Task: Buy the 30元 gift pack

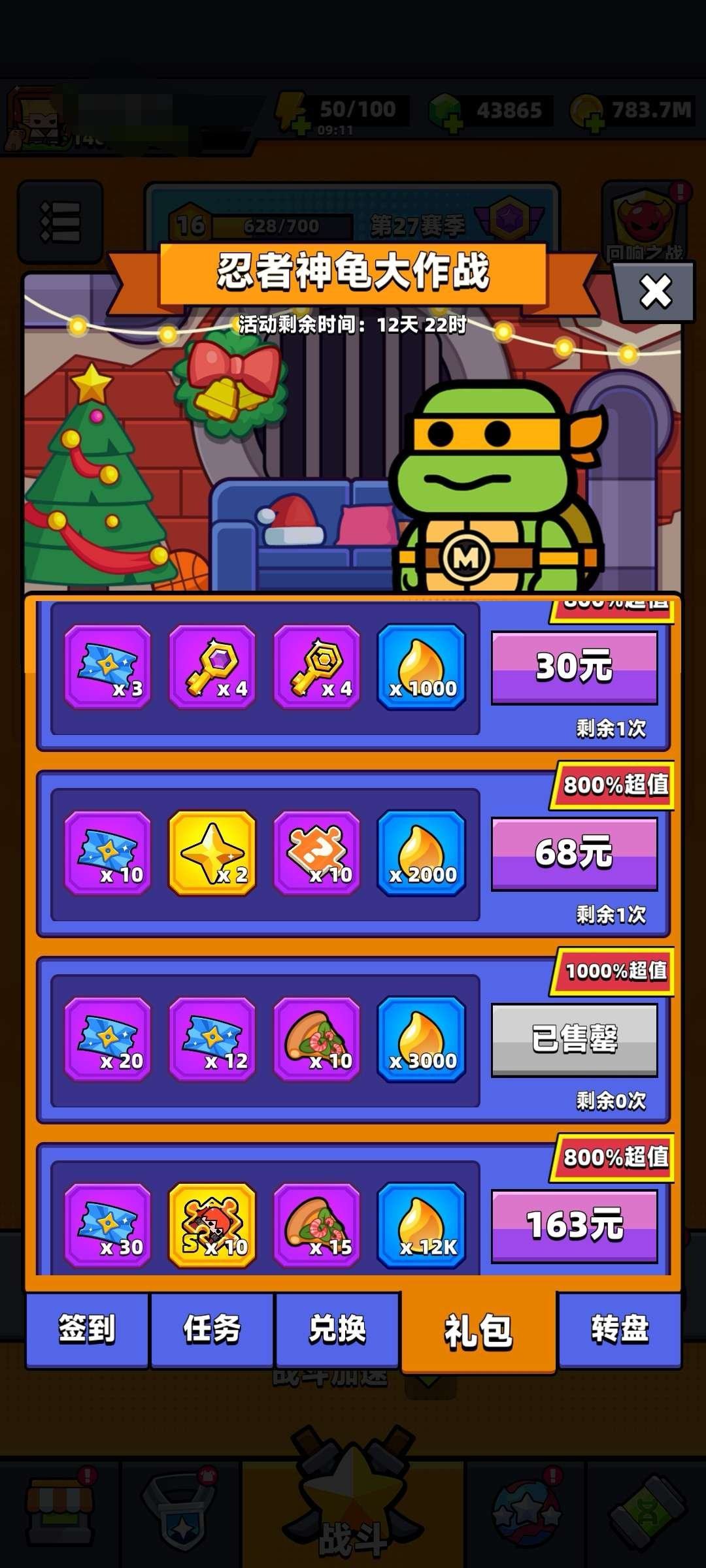Action: (574, 667)
